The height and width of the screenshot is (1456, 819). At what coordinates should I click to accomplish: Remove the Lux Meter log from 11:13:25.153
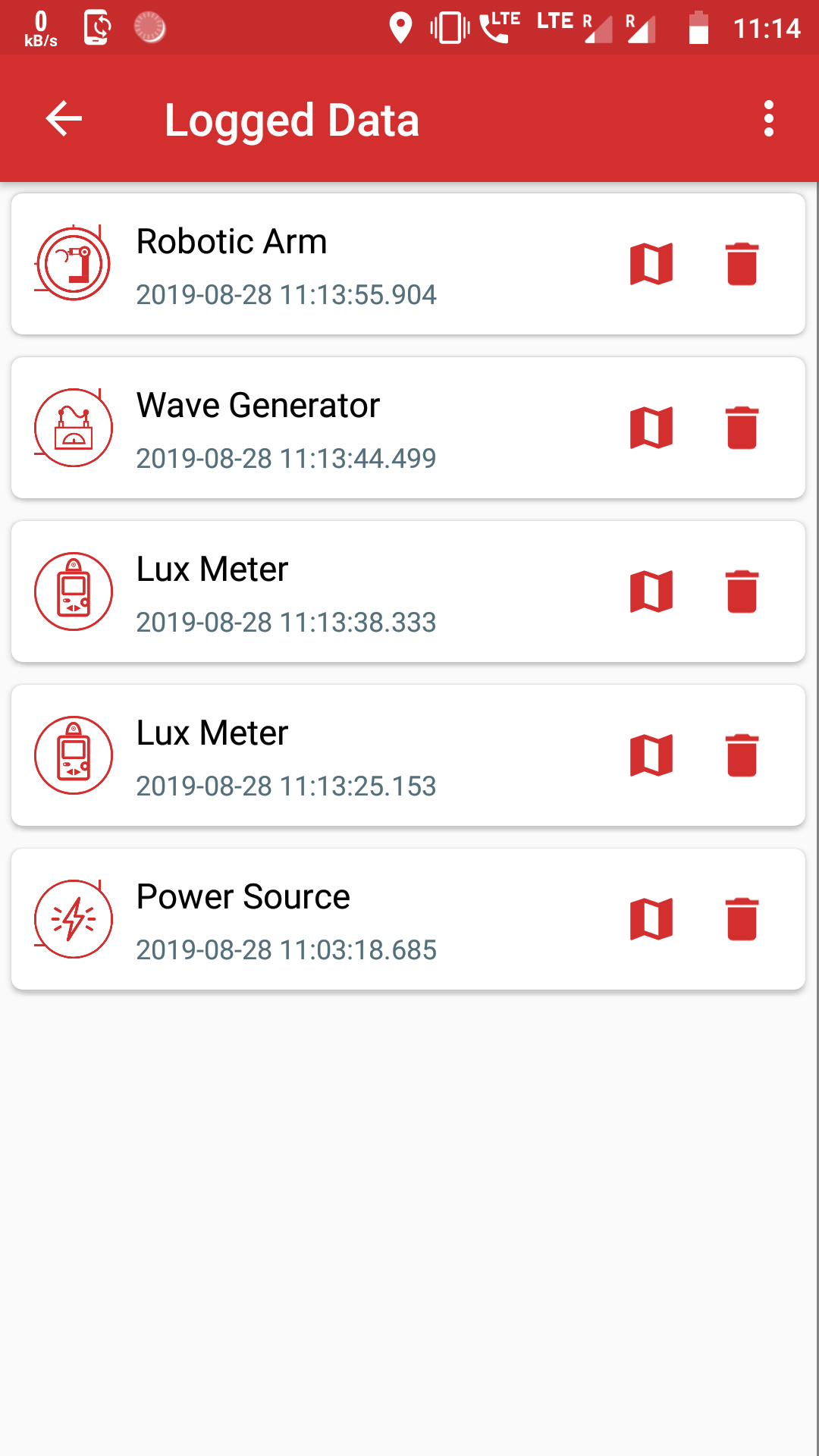pyautogui.click(x=742, y=755)
